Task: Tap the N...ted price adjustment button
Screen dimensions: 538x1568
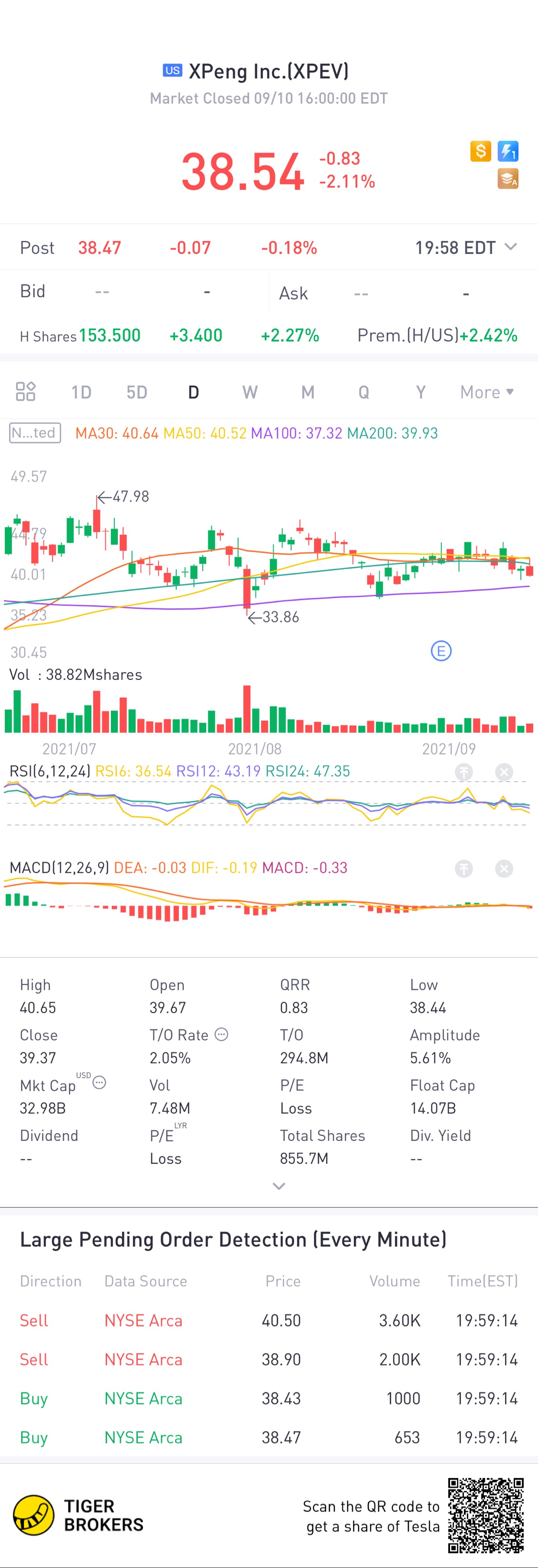Action: tap(35, 433)
